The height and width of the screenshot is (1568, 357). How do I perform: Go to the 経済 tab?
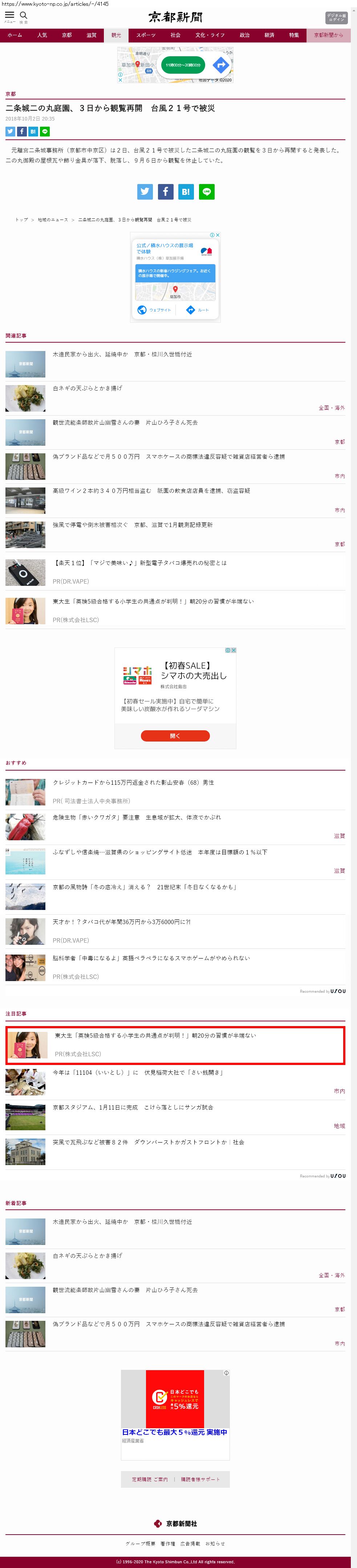(x=269, y=35)
